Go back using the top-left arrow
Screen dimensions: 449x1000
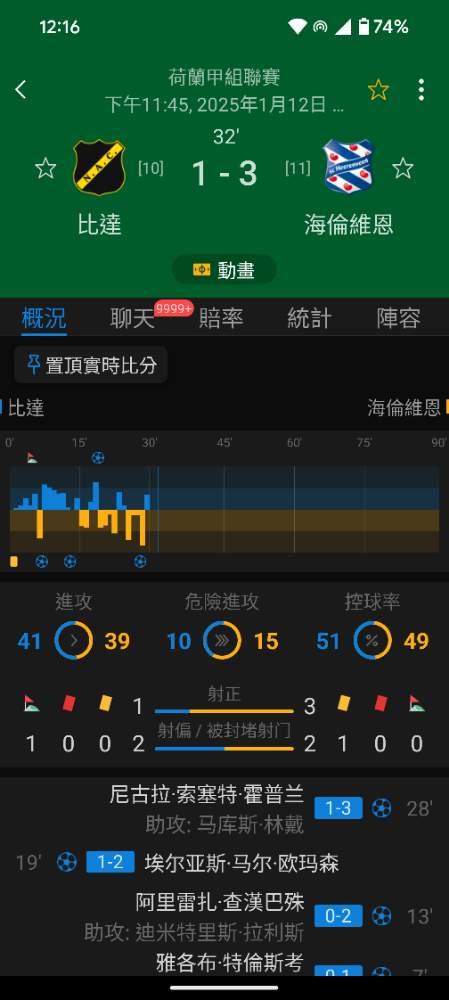point(21,90)
